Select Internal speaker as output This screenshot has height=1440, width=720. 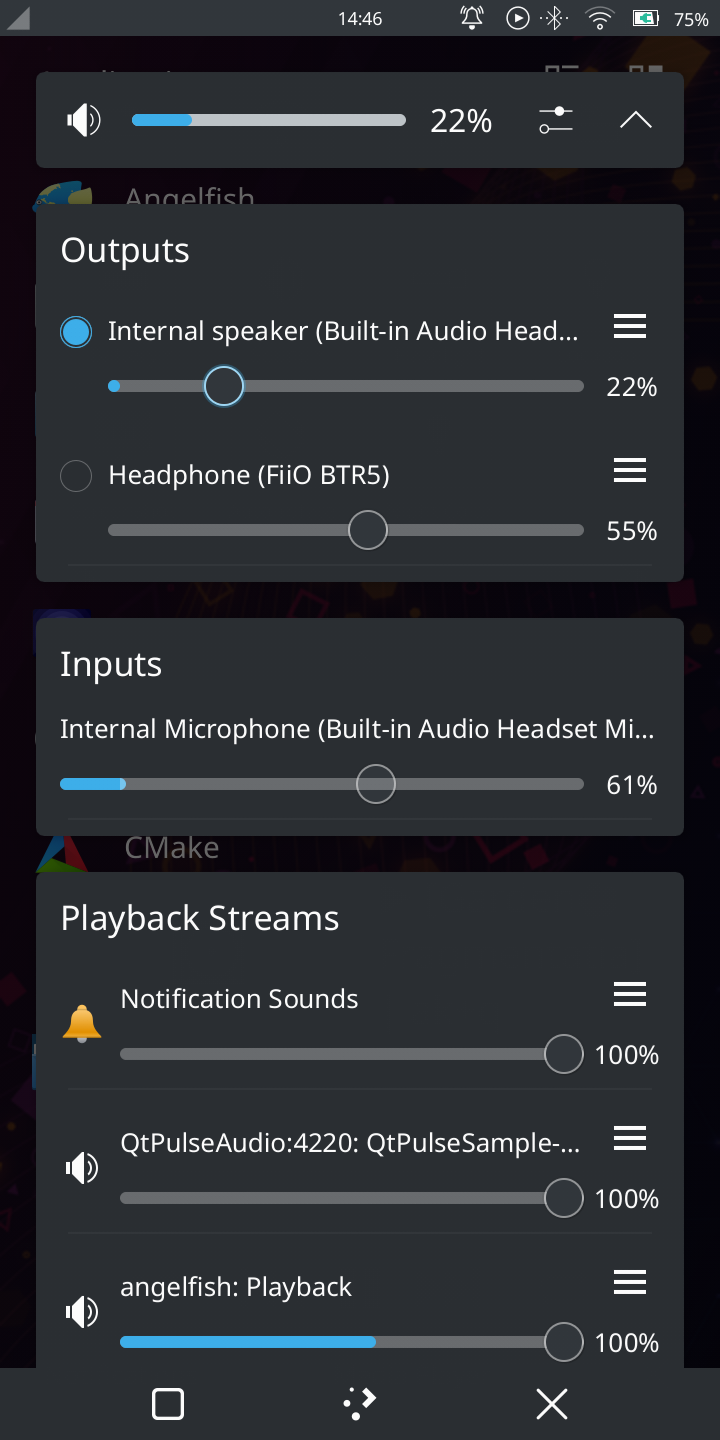76,332
